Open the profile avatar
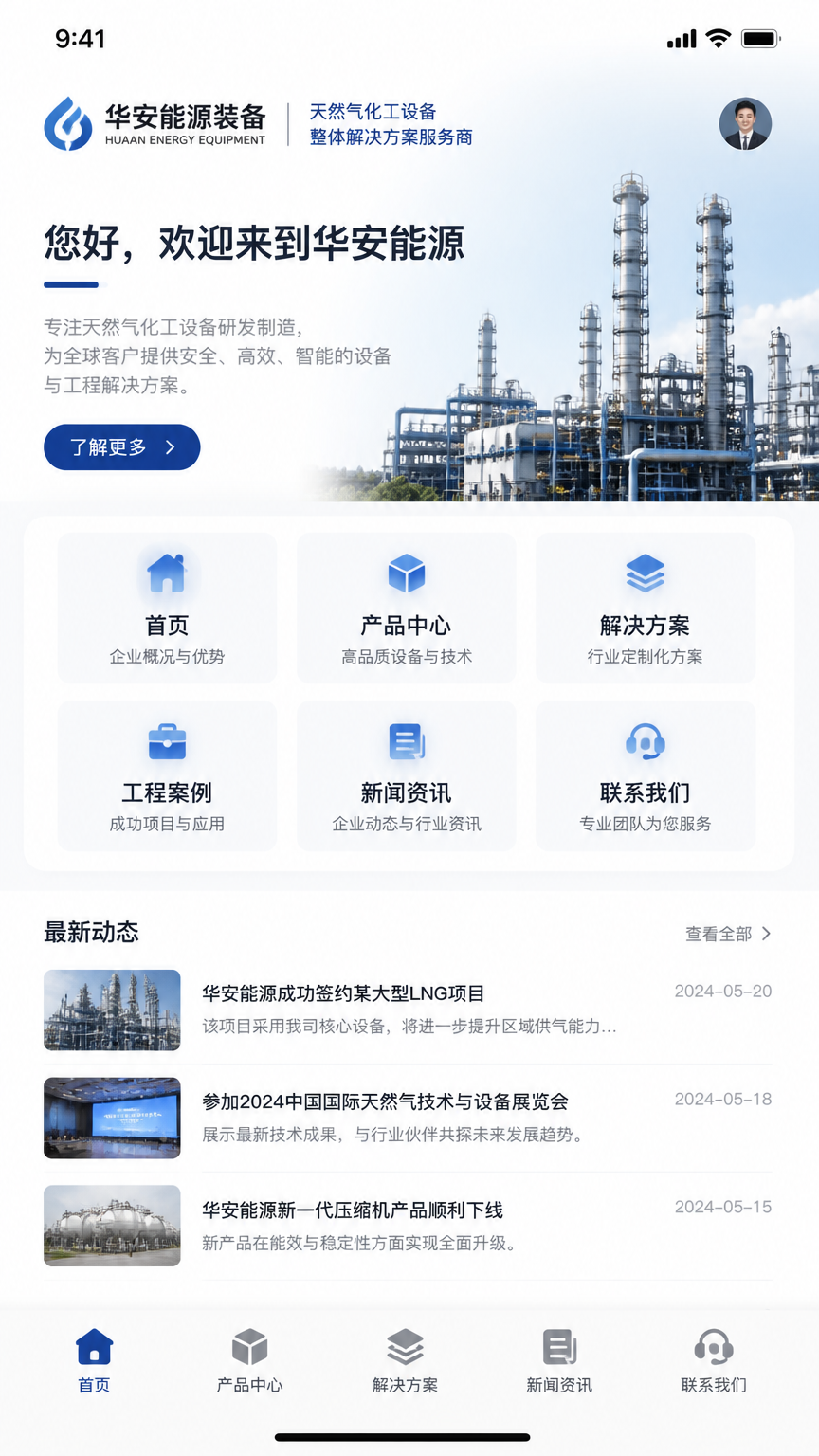819x1456 pixels. pos(745,123)
